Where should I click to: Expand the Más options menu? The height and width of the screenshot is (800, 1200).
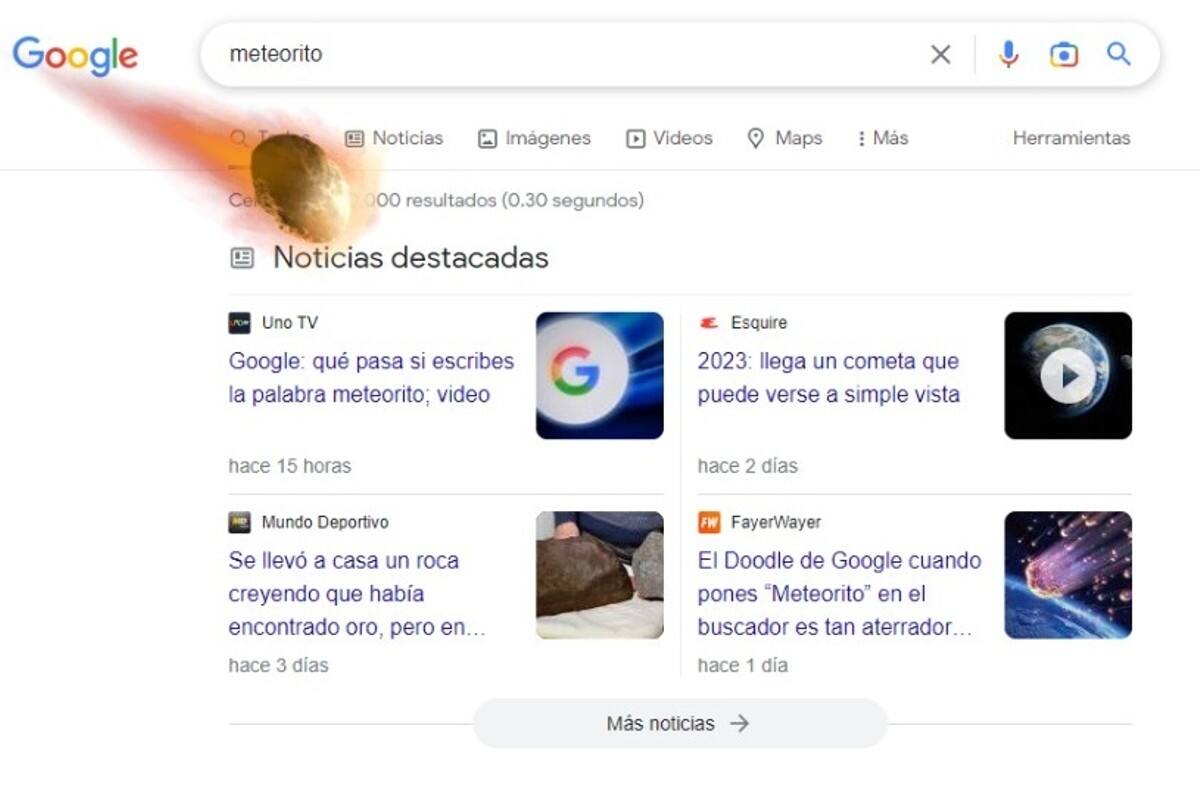pyautogui.click(x=882, y=138)
